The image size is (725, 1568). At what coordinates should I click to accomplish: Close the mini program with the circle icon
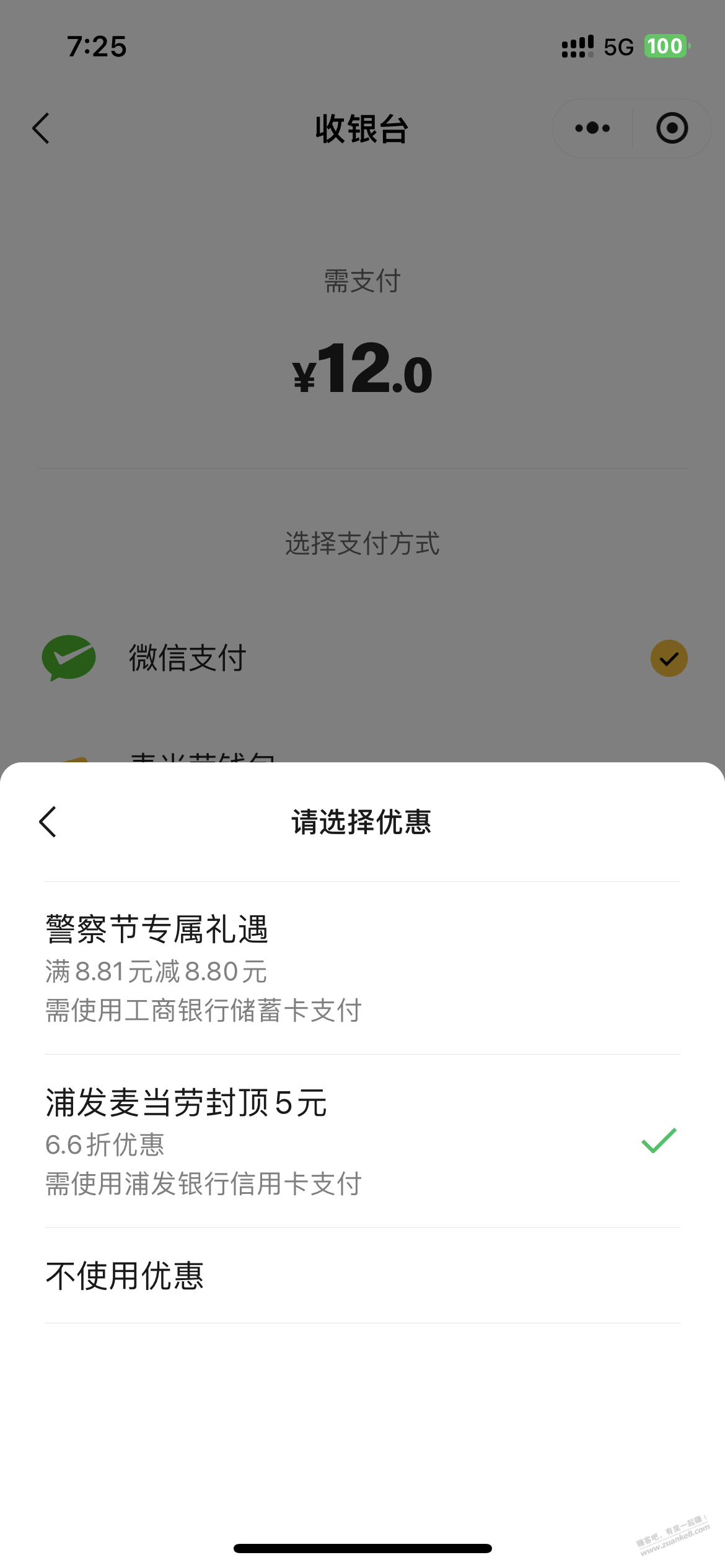click(x=672, y=128)
